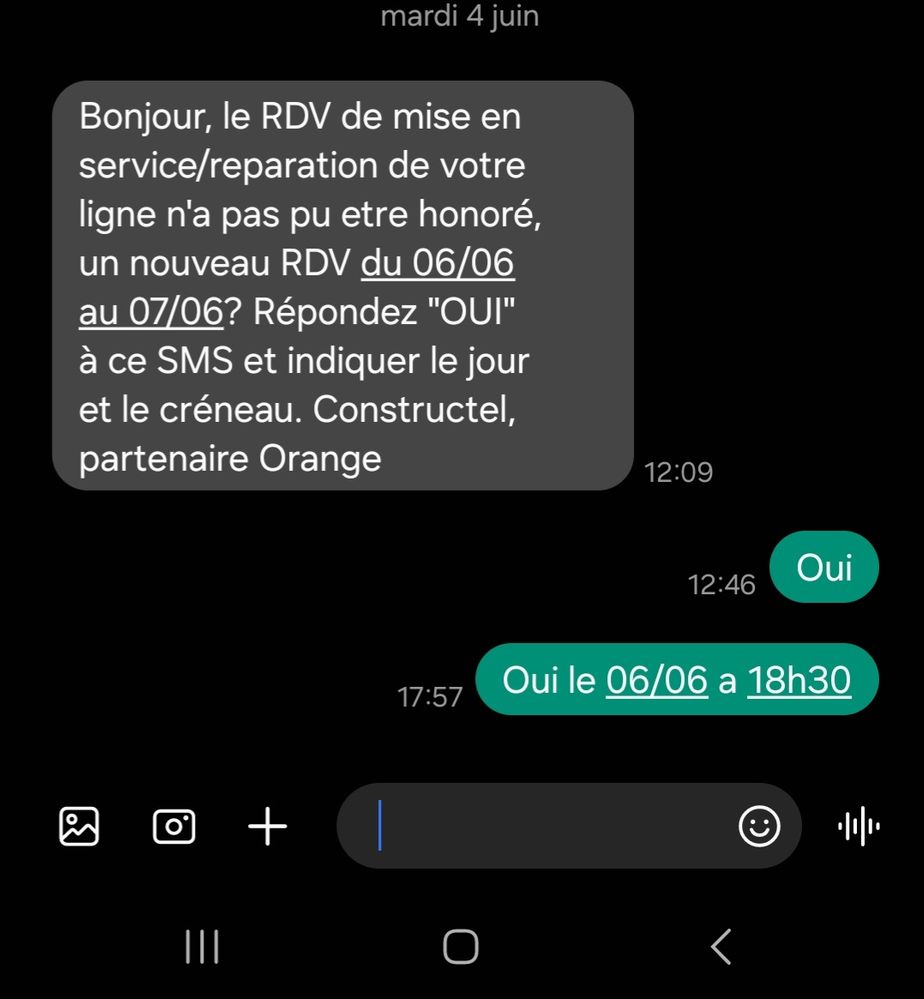Select the message bubble containing 'Oui'

click(x=824, y=566)
